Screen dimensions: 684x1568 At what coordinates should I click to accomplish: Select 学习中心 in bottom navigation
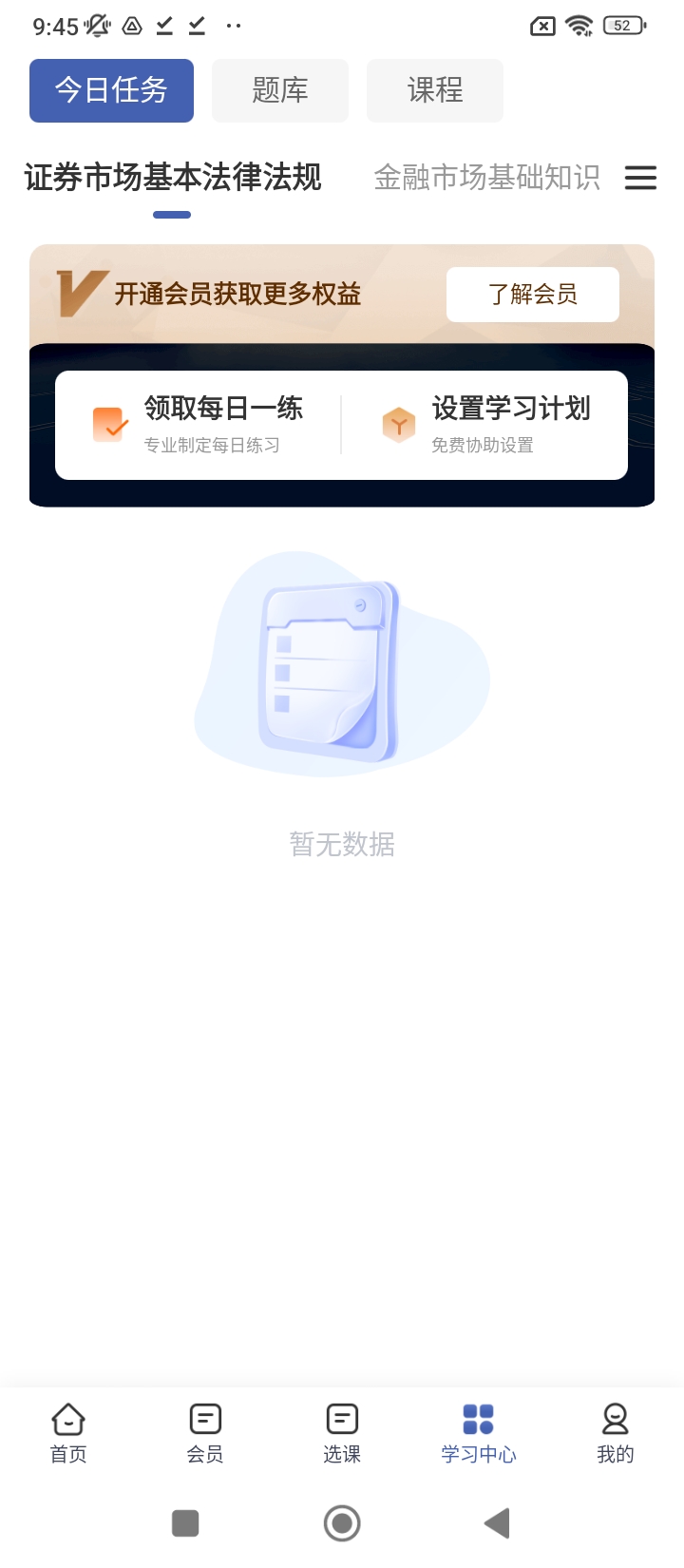pos(478,1433)
